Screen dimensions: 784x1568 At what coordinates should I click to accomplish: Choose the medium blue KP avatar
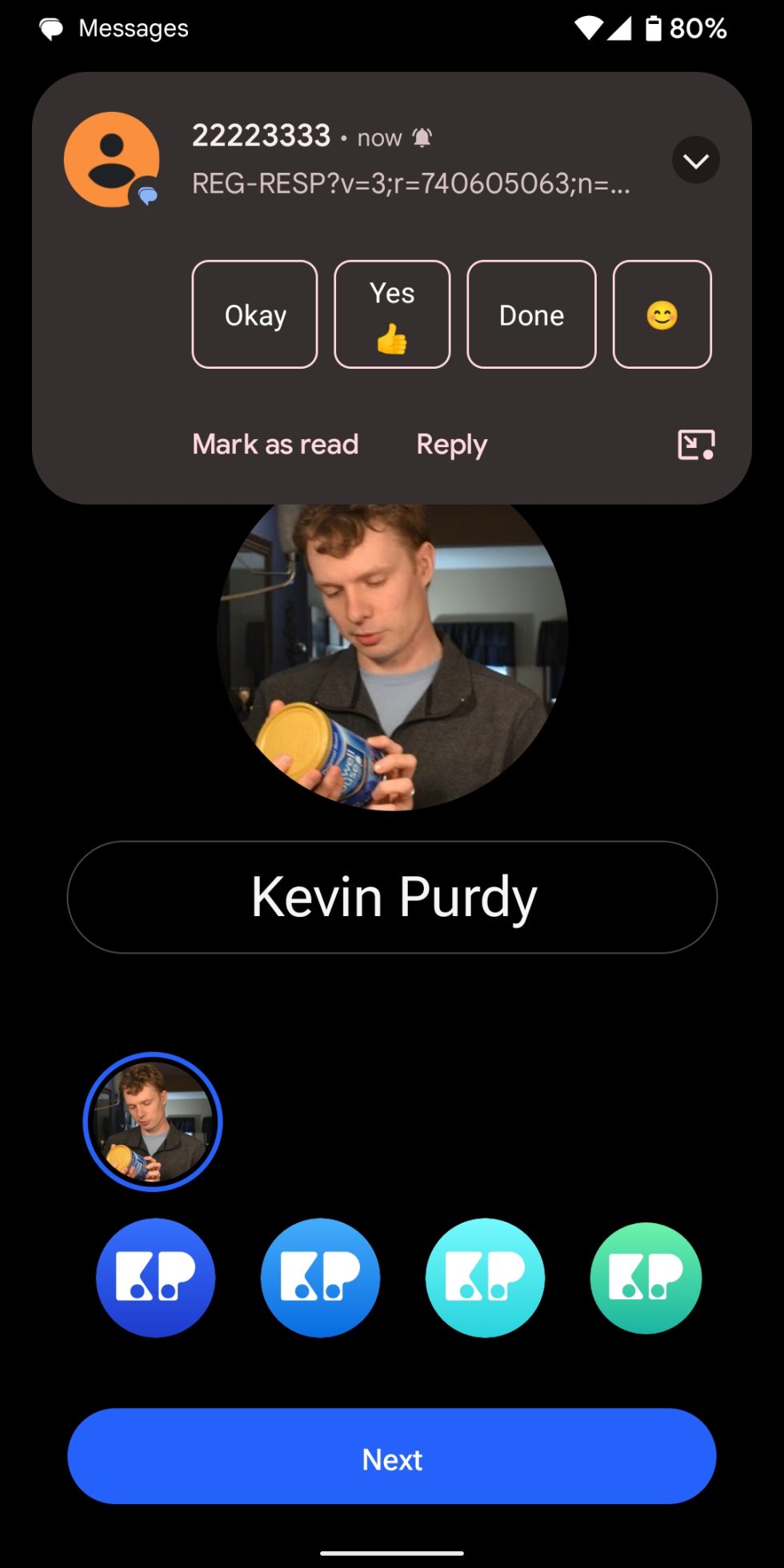[x=320, y=1278]
